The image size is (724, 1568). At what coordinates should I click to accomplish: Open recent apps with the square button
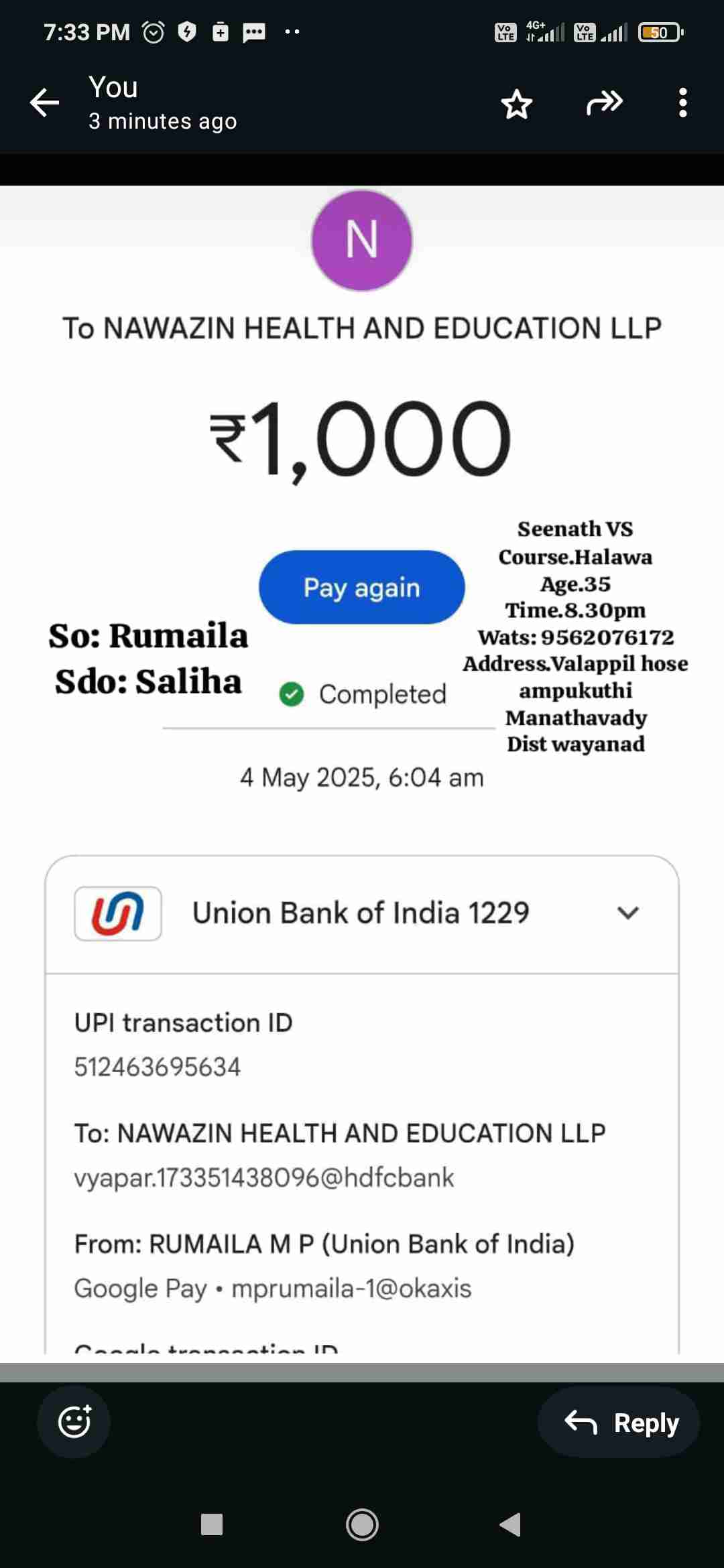212,1524
